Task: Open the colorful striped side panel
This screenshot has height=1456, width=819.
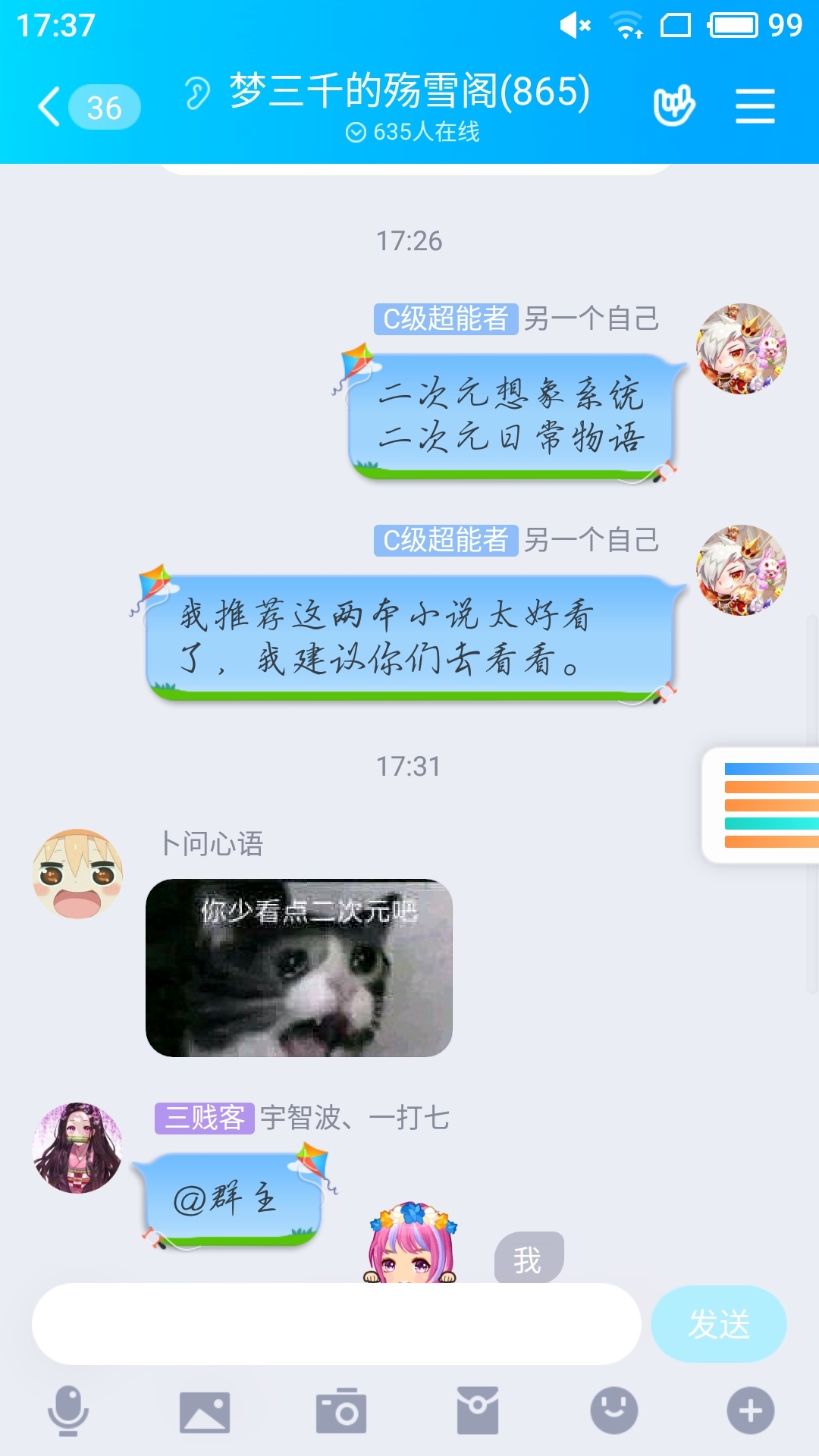Action: pyautogui.click(x=761, y=805)
